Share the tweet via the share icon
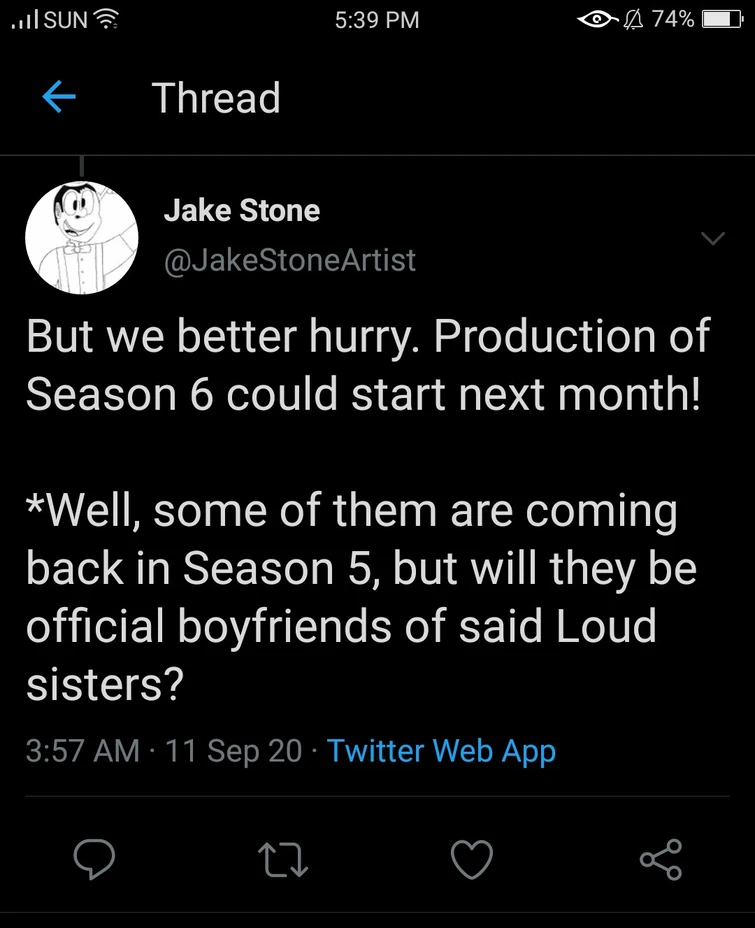The image size is (755, 928). (659, 859)
